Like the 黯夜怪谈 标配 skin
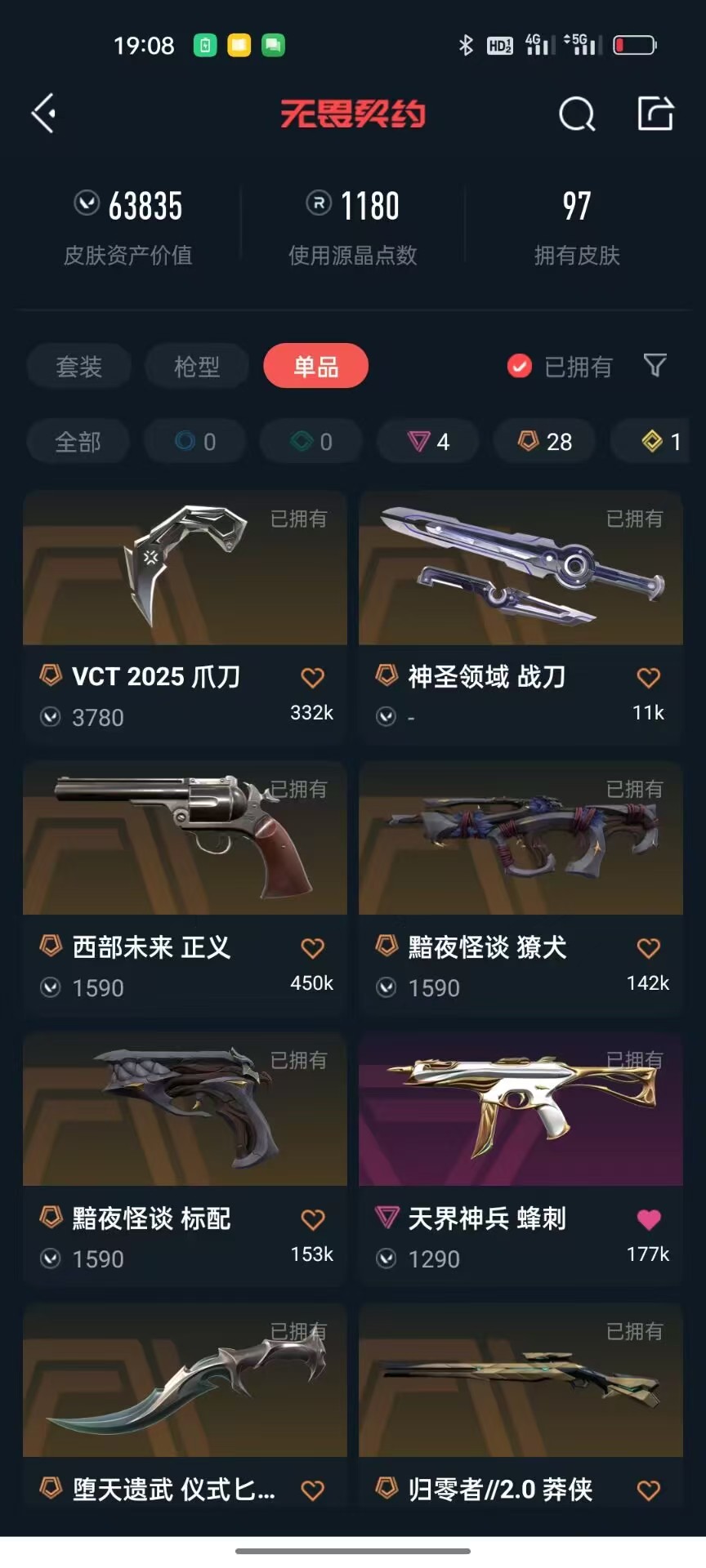The width and height of the screenshot is (706, 1568). click(312, 1219)
